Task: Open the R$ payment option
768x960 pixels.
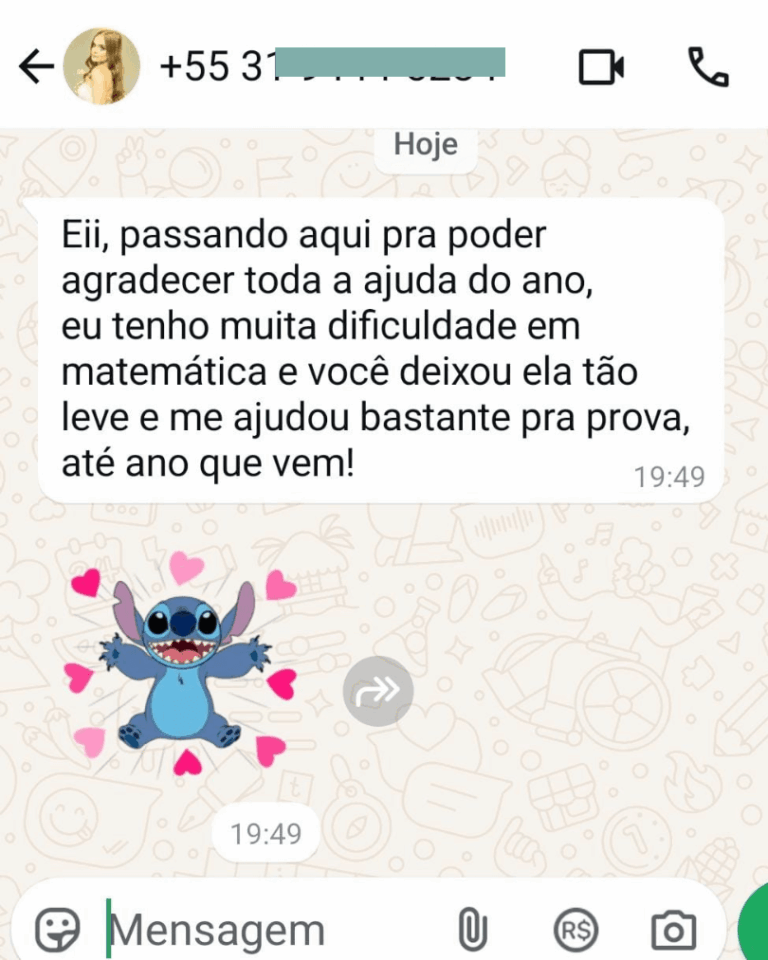Action: pos(575,931)
